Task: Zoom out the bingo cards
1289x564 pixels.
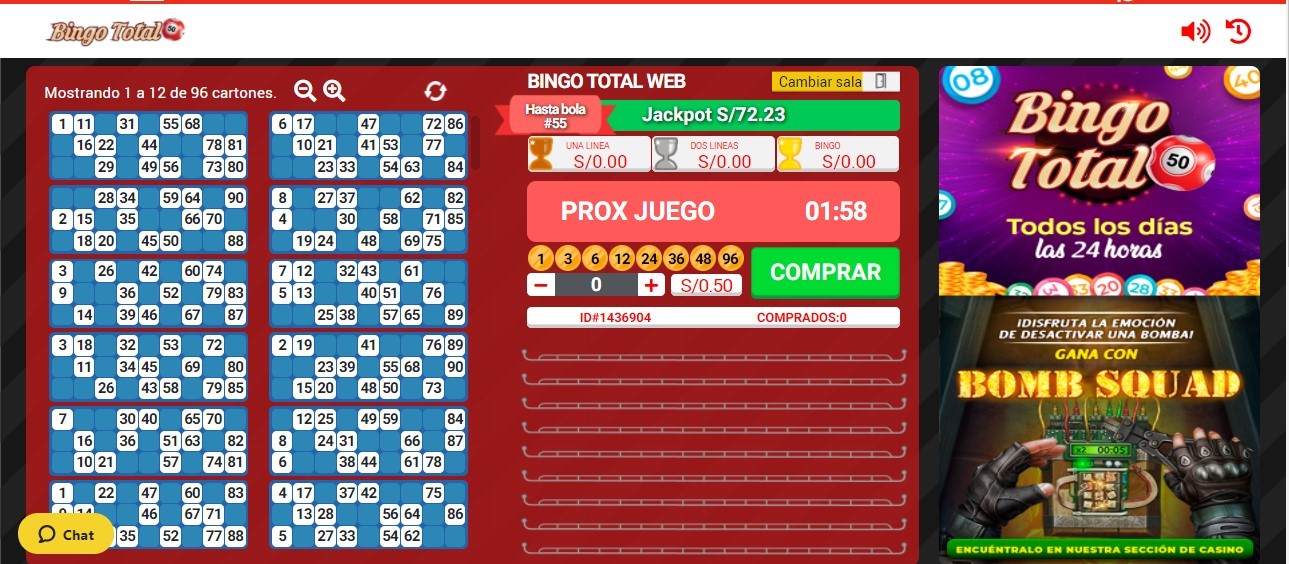Action: point(305,91)
